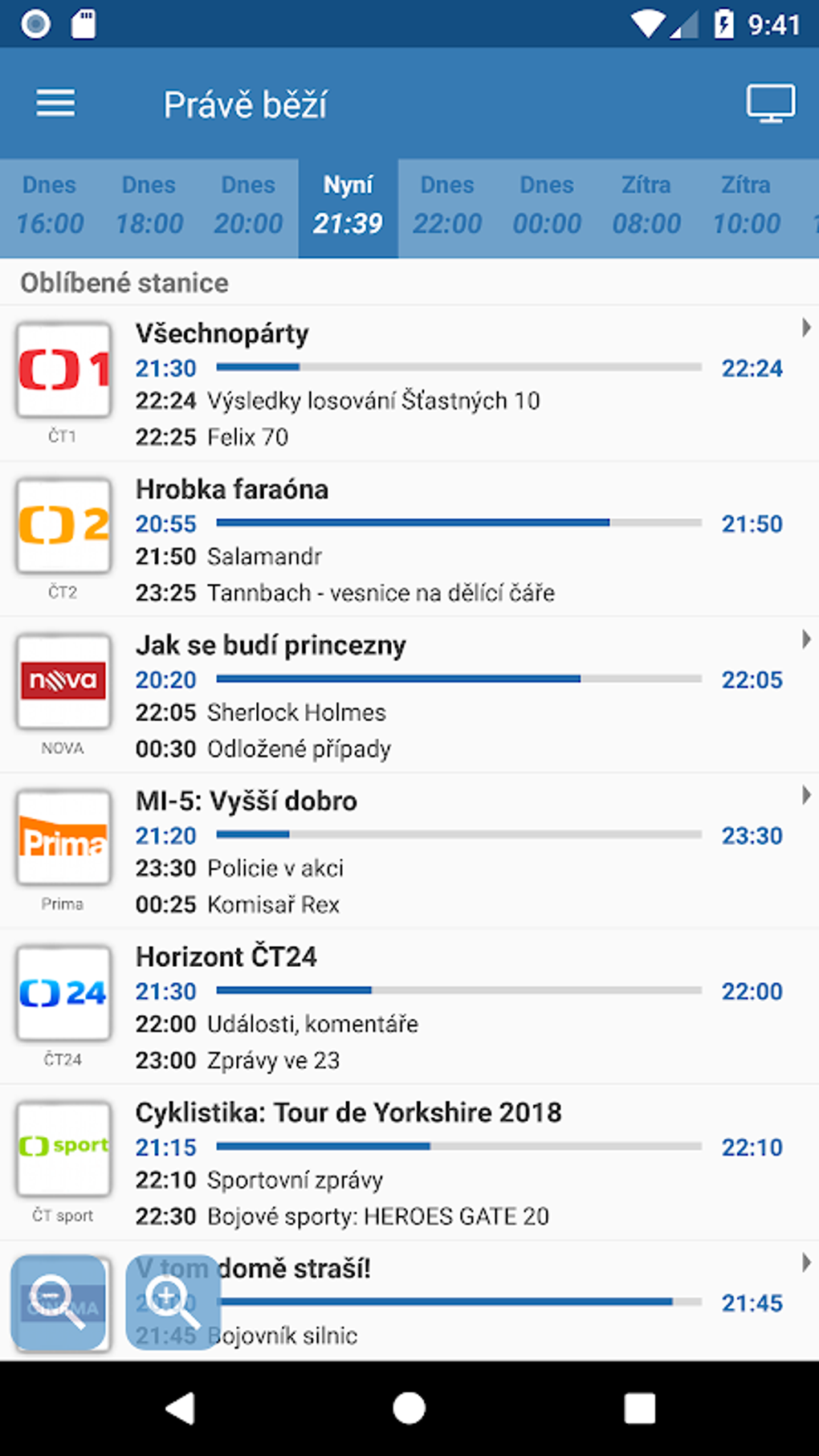
Task: Tap the ČT24 channel logo
Action: coord(63,994)
